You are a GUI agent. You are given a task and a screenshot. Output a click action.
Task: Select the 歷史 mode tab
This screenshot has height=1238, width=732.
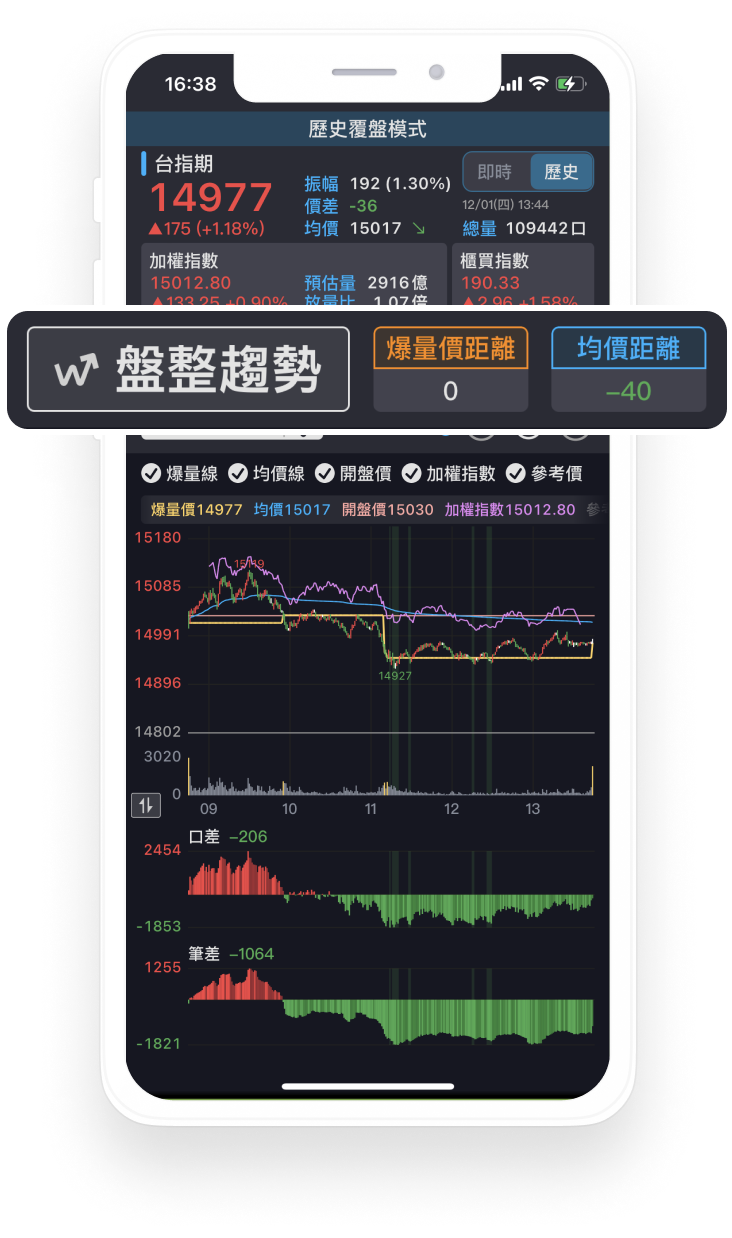(x=561, y=171)
